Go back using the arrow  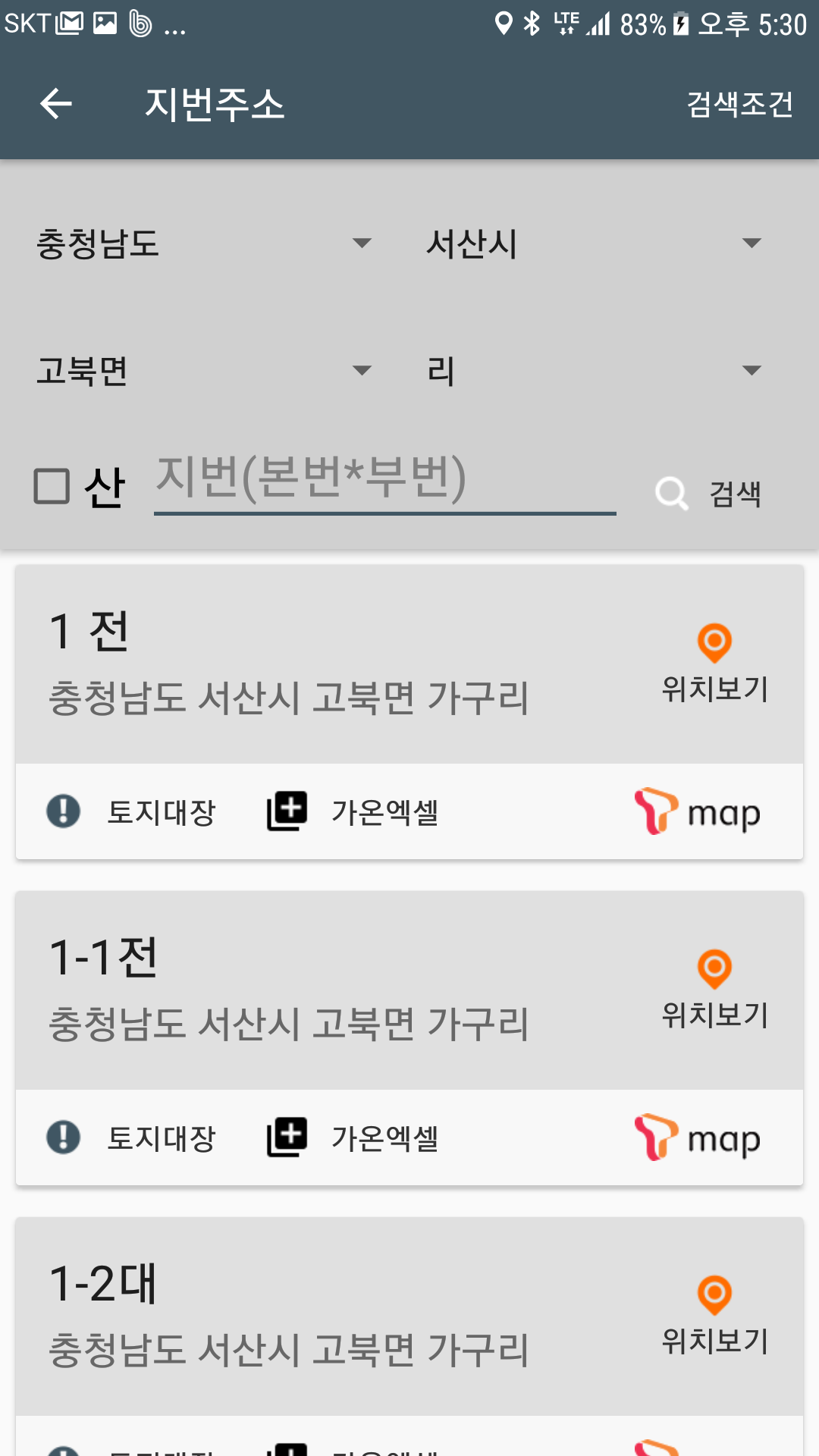pos(55,104)
